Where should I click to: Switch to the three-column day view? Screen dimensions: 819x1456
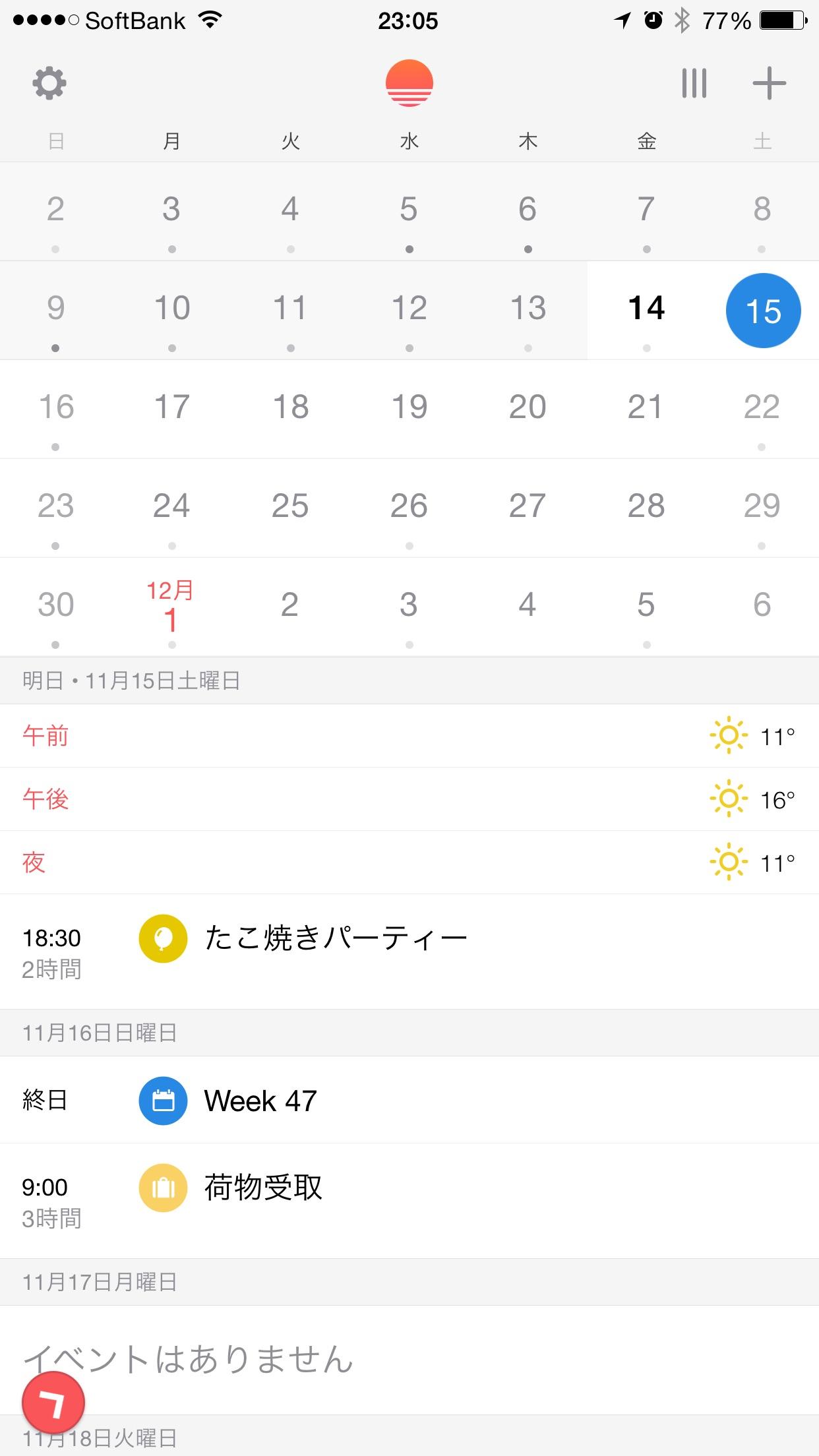[694, 84]
